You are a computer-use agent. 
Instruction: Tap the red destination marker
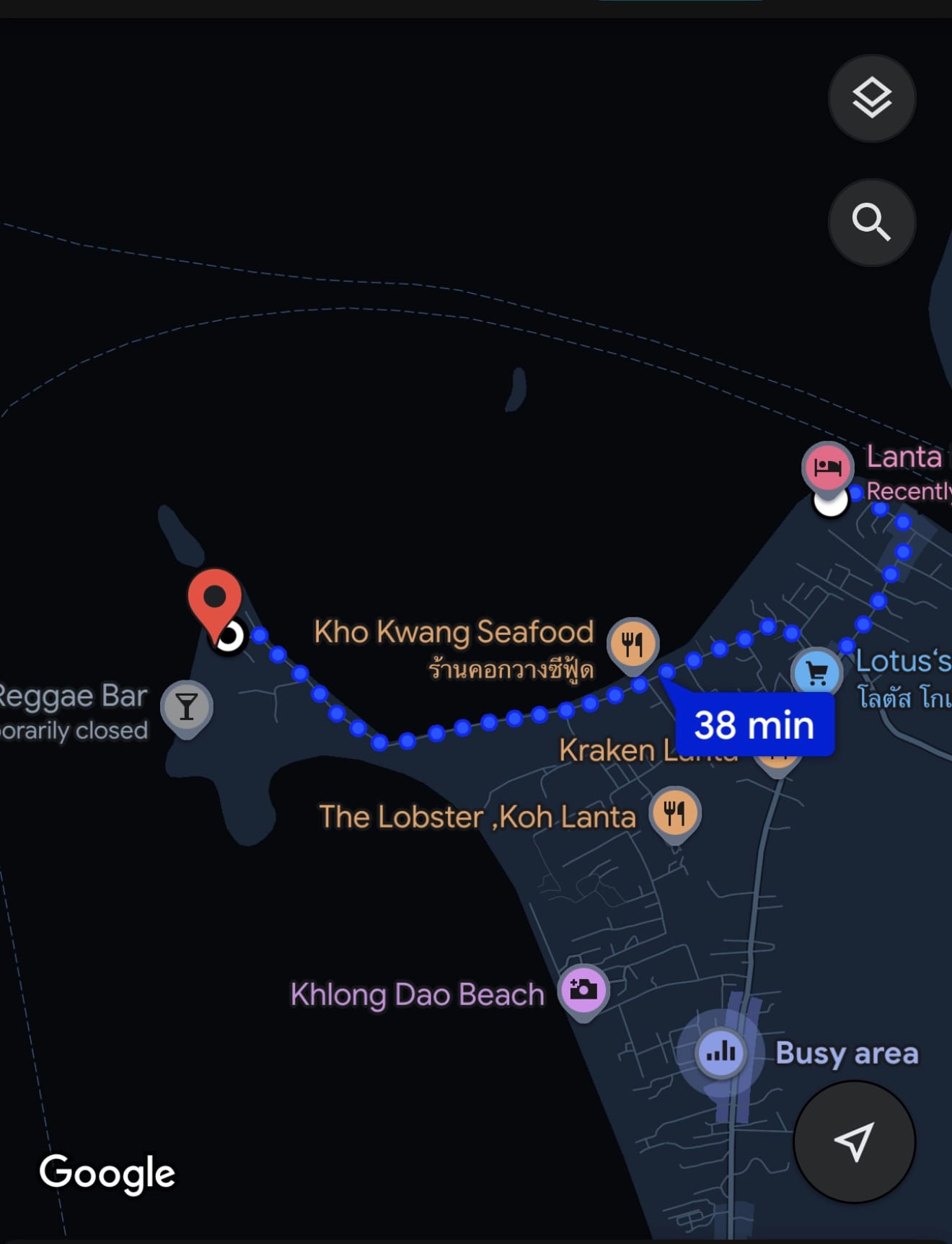(215, 600)
